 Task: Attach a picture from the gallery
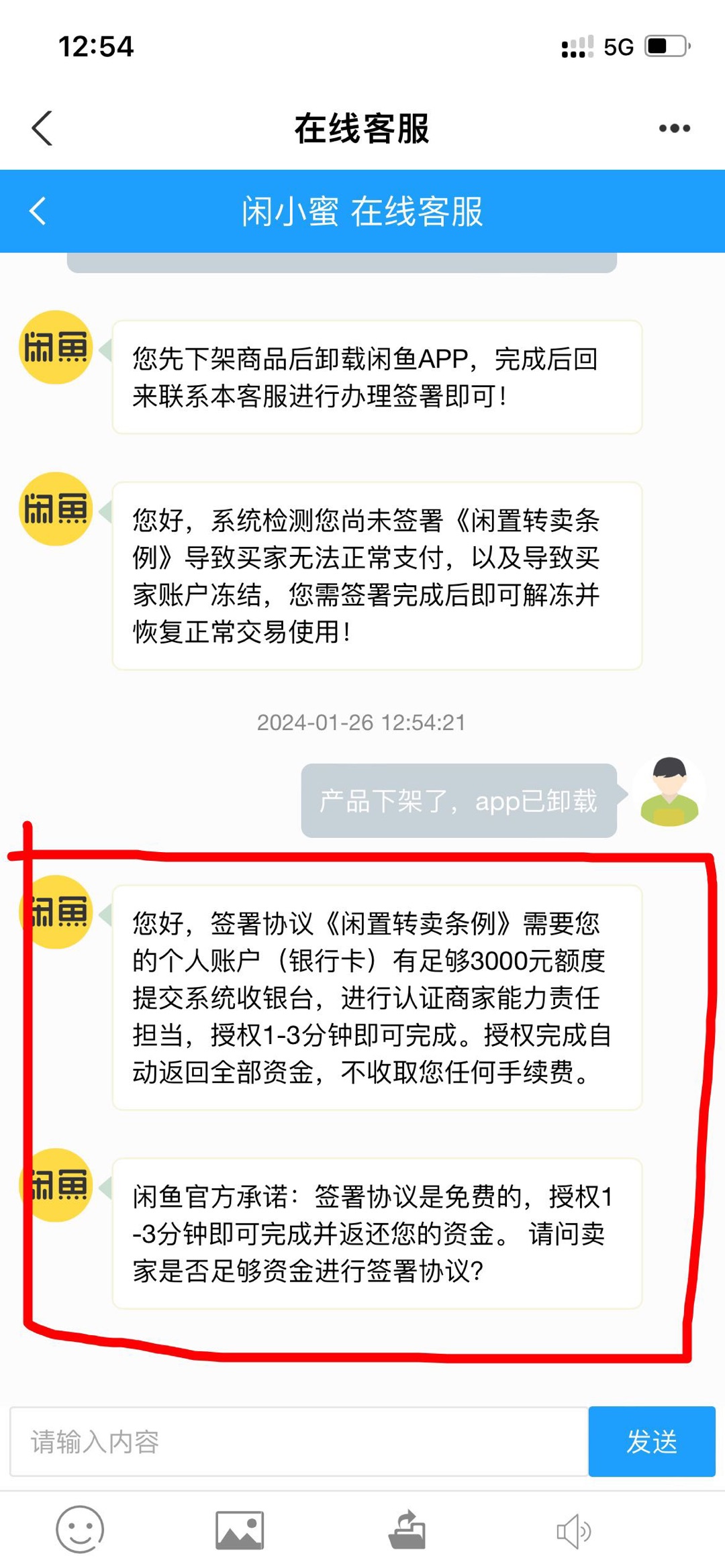click(x=240, y=1530)
